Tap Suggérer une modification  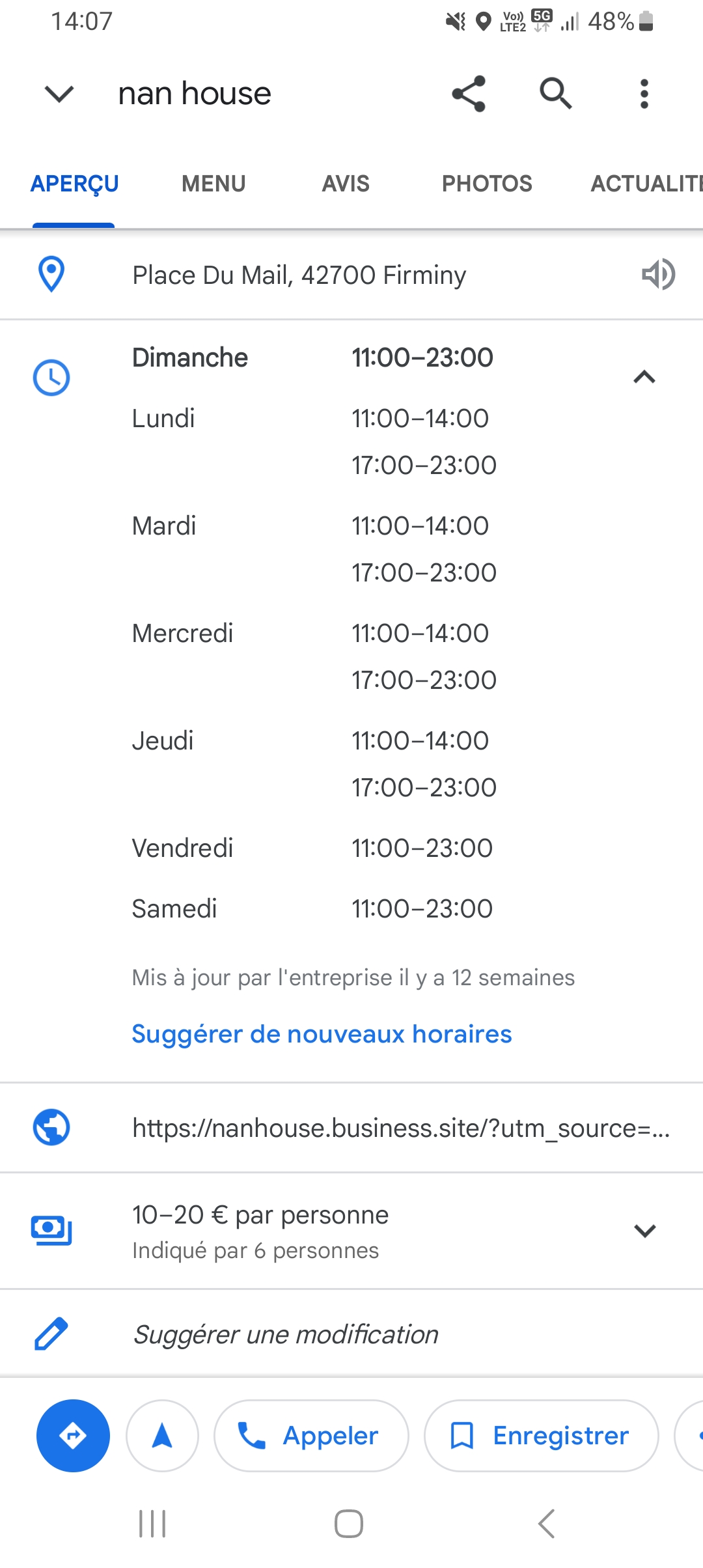pyautogui.click(x=286, y=1334)
